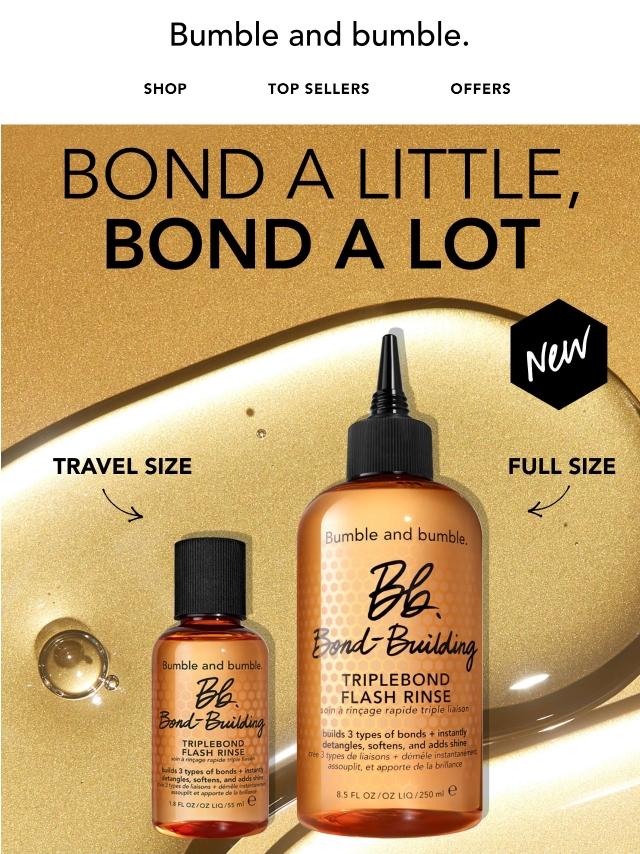
Task: Open the SHOP link
Action: coord(165,89)
